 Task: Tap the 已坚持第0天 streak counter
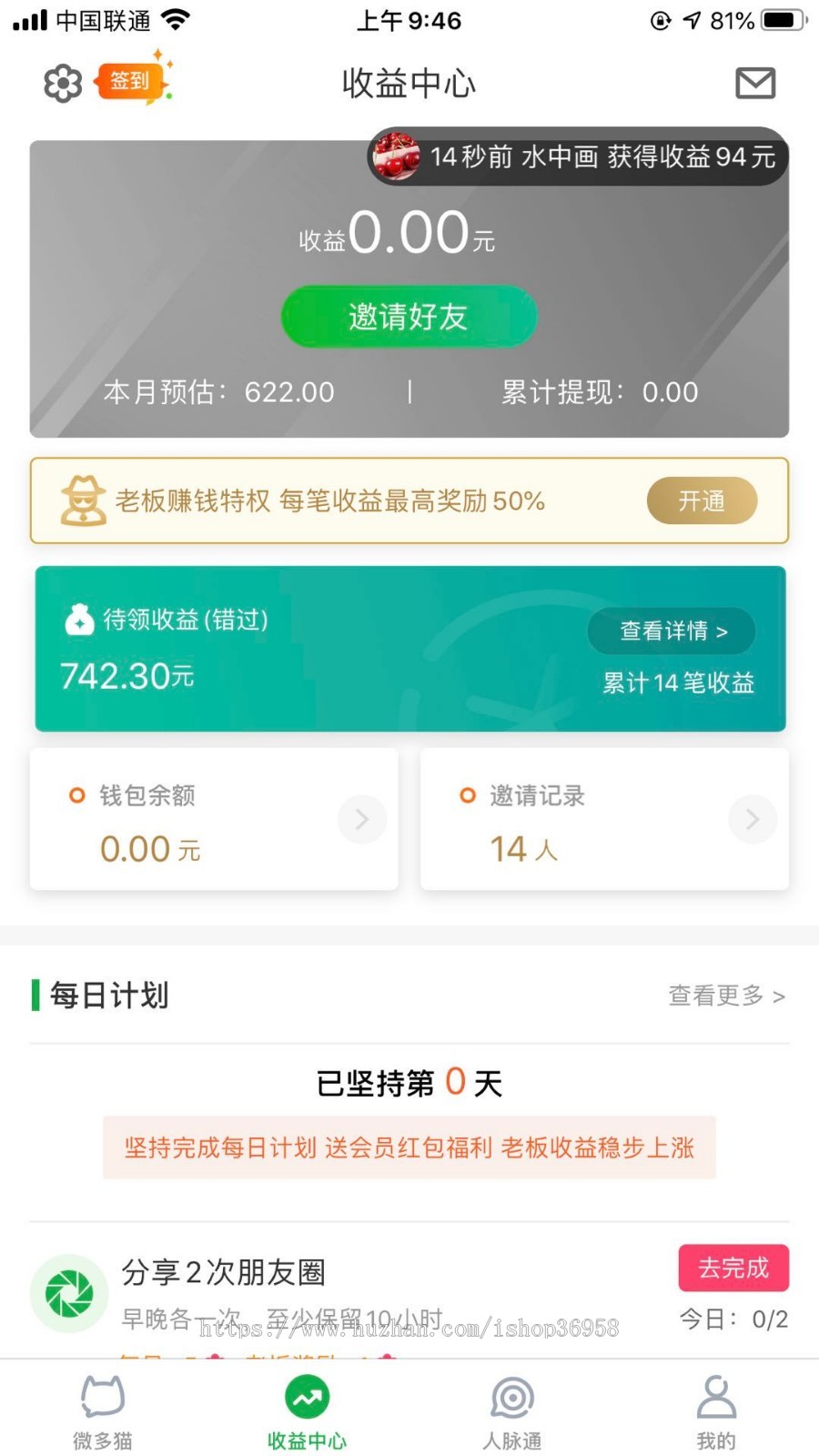409,1082
